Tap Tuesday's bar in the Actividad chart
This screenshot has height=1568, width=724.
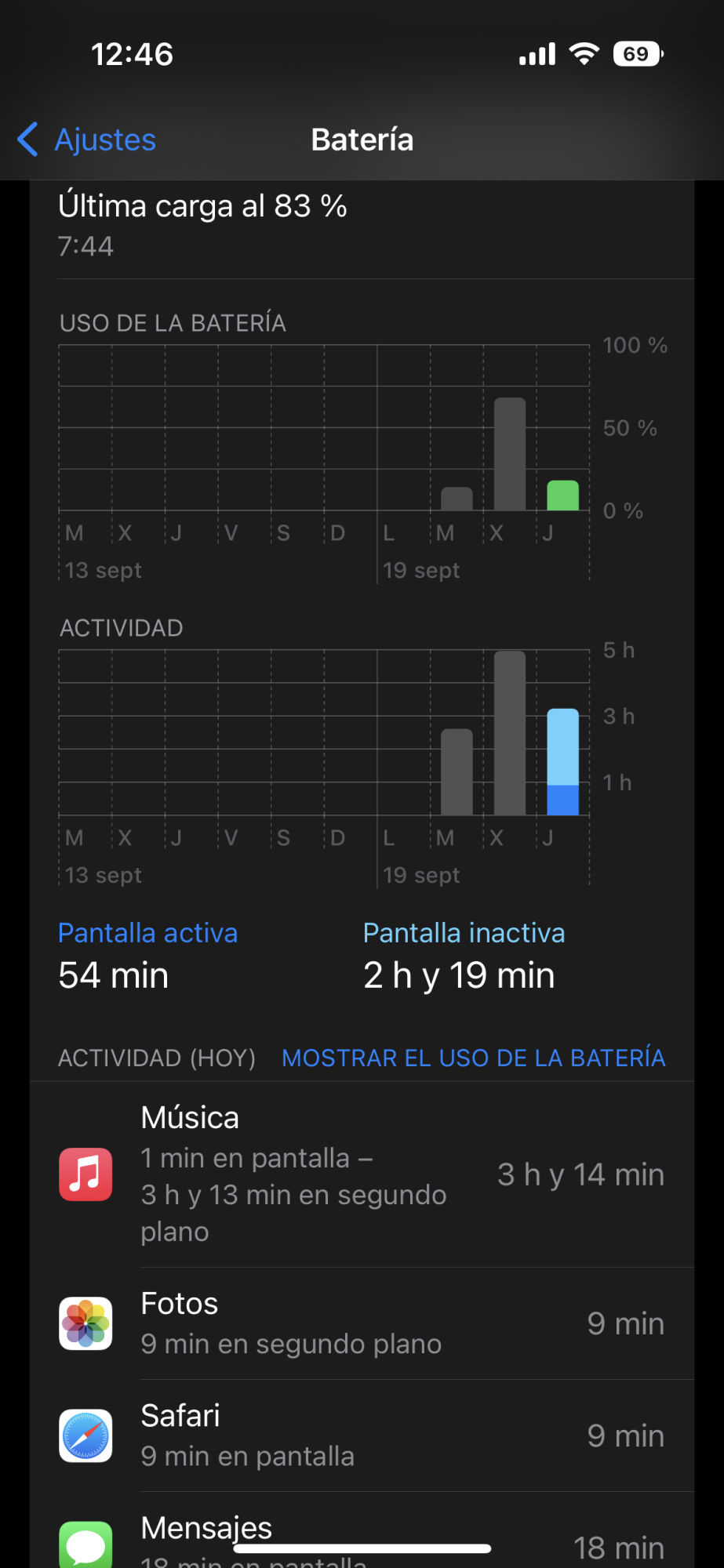tap(457, 772)
